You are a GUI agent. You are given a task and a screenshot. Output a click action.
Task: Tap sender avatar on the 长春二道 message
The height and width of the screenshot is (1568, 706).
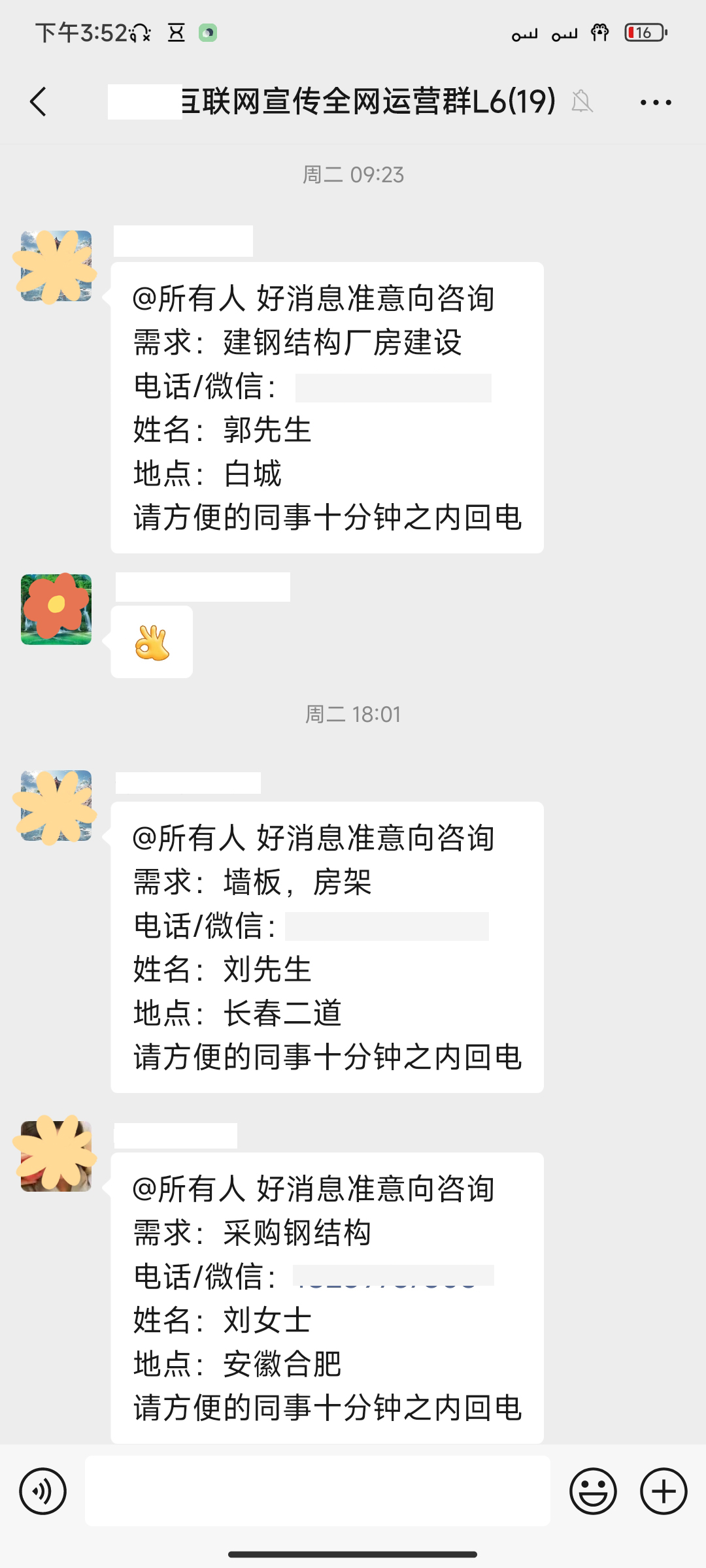56,806
